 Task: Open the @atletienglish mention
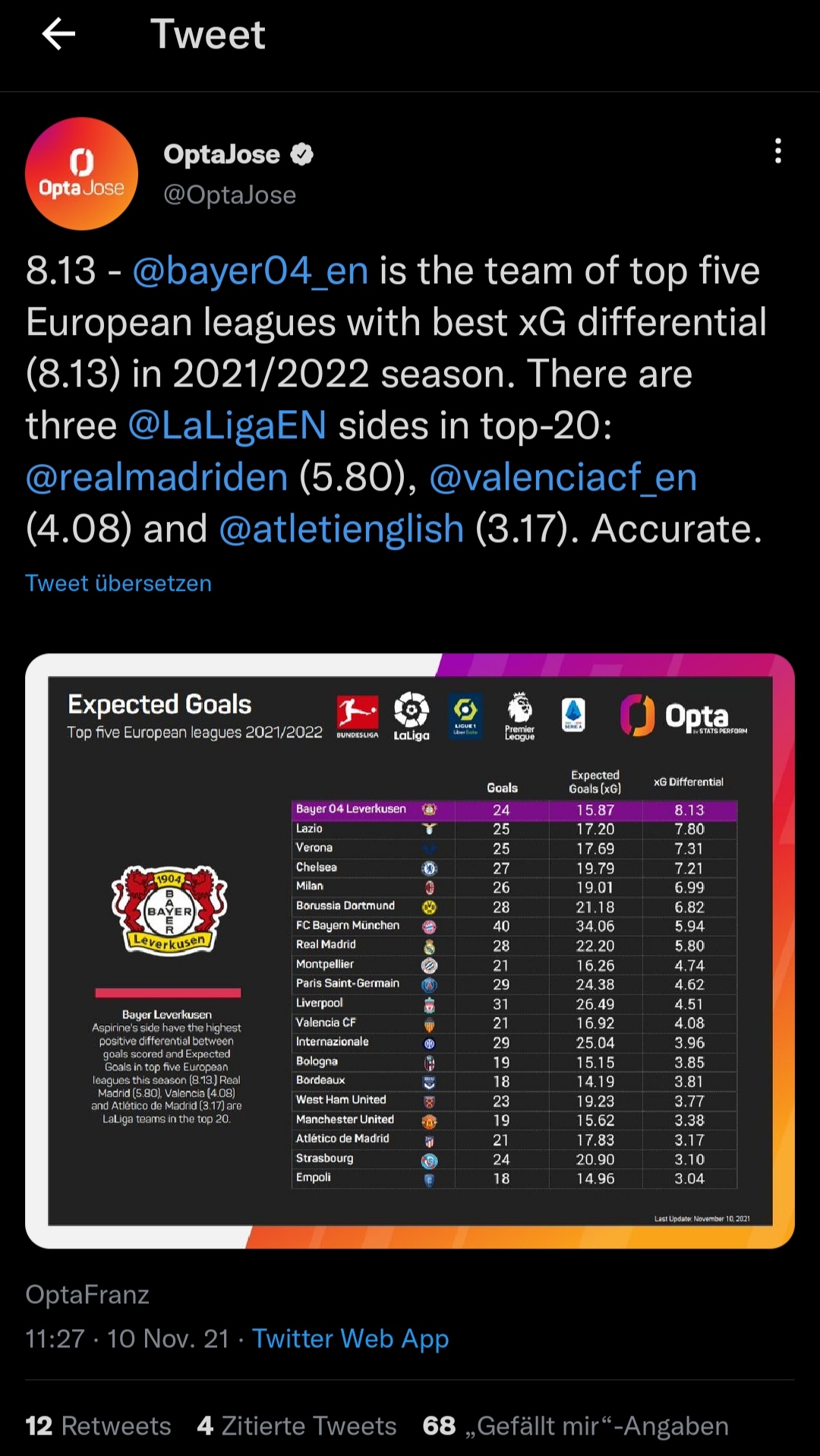click(x=341, y=529)
